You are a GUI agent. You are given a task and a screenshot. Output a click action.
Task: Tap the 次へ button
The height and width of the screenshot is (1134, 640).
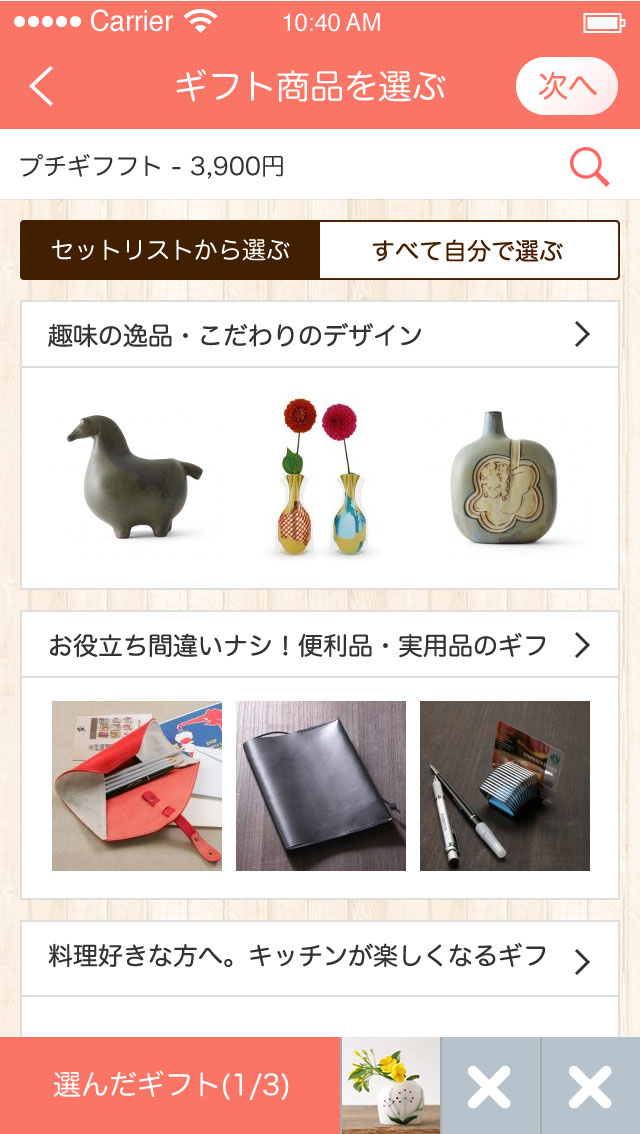point(566,87)
